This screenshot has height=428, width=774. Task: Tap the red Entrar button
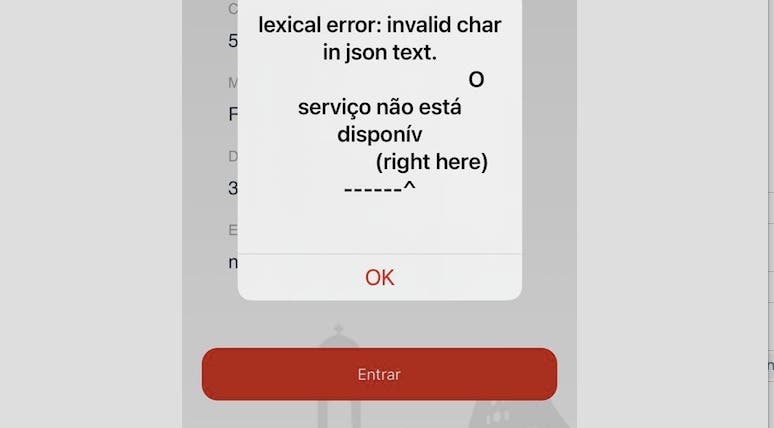[x=379, y=374]
